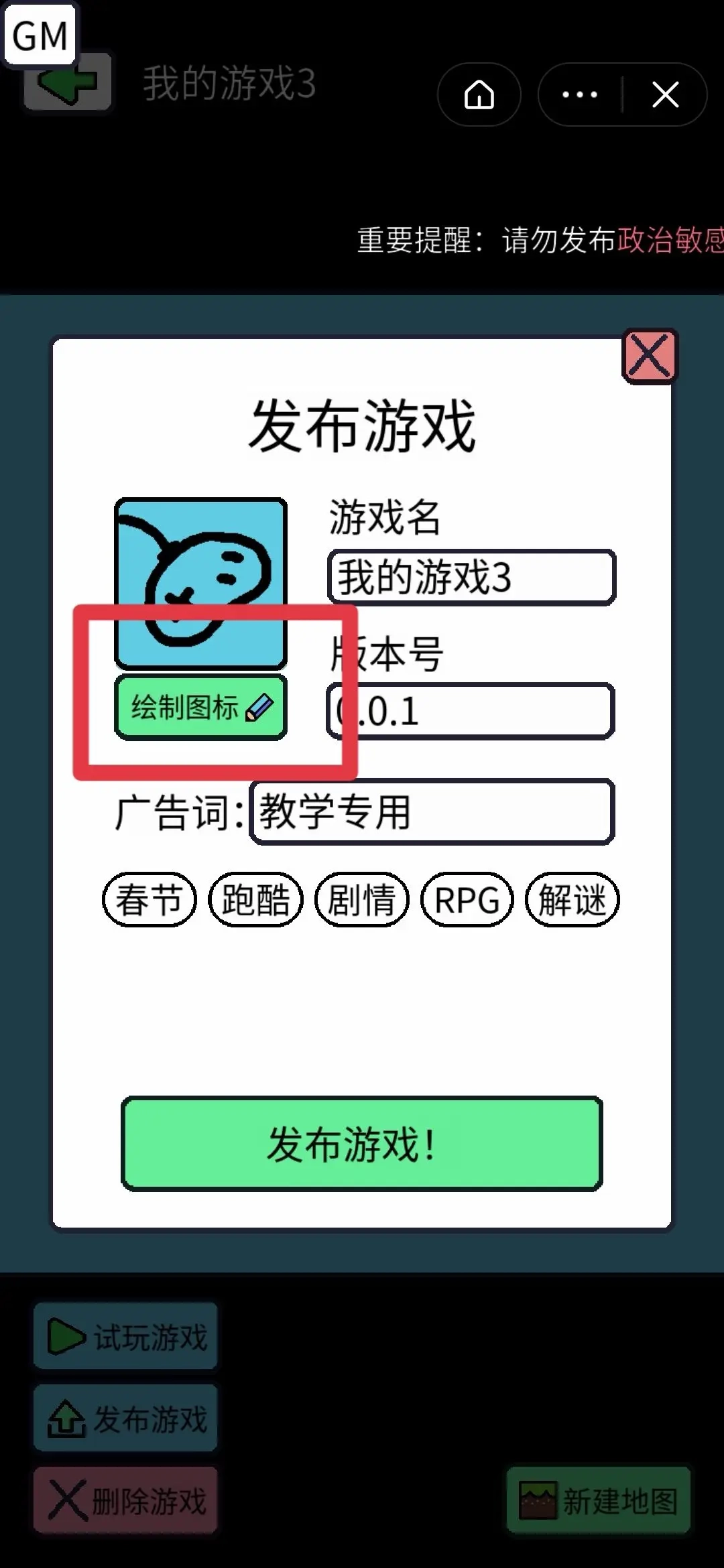Edit the 版本号 field
This screenshot has width=724, height=1568.
471,712
